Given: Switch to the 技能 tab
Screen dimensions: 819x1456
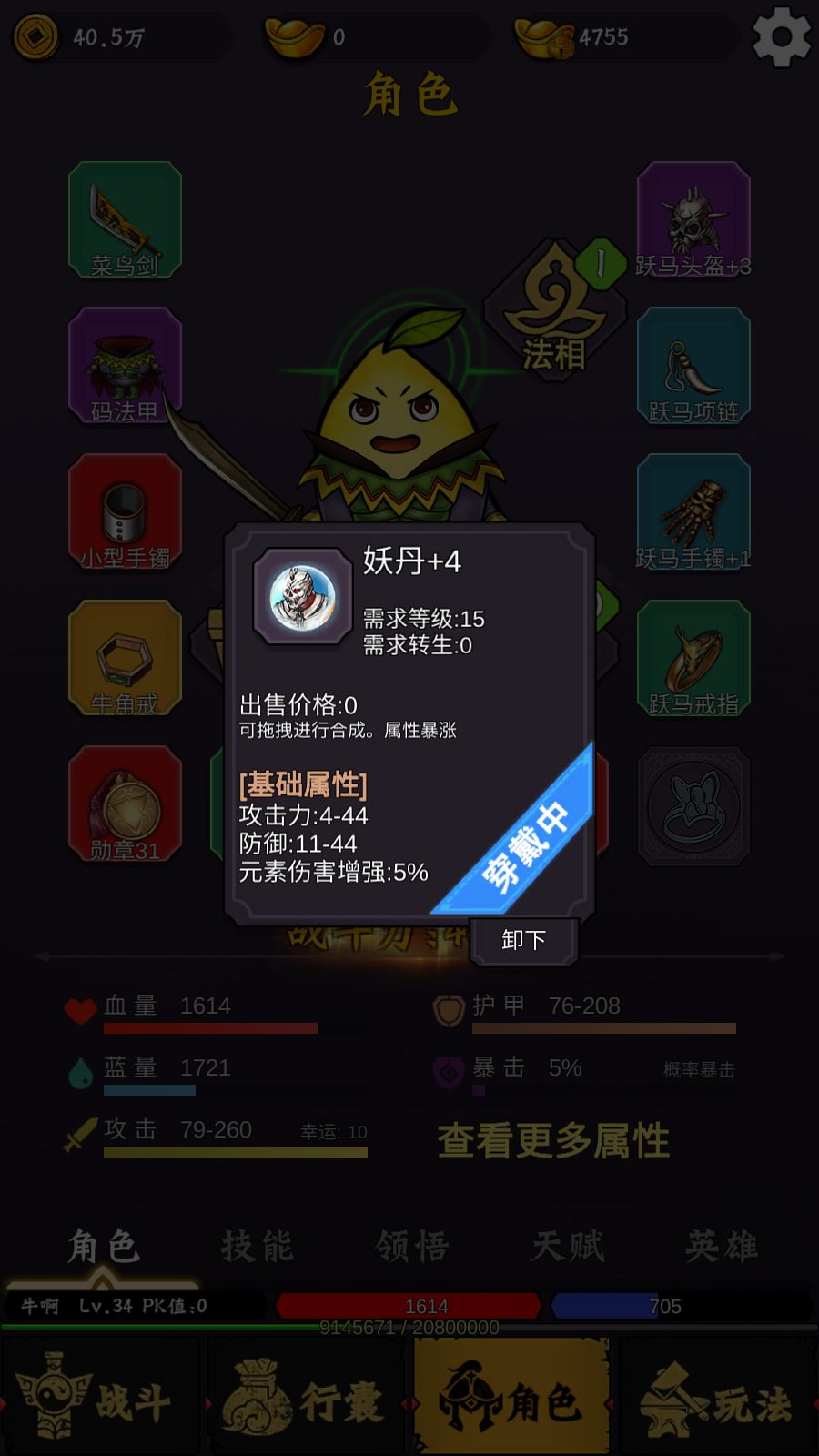Looking at the screenshot, I should tap(258, 1247).
